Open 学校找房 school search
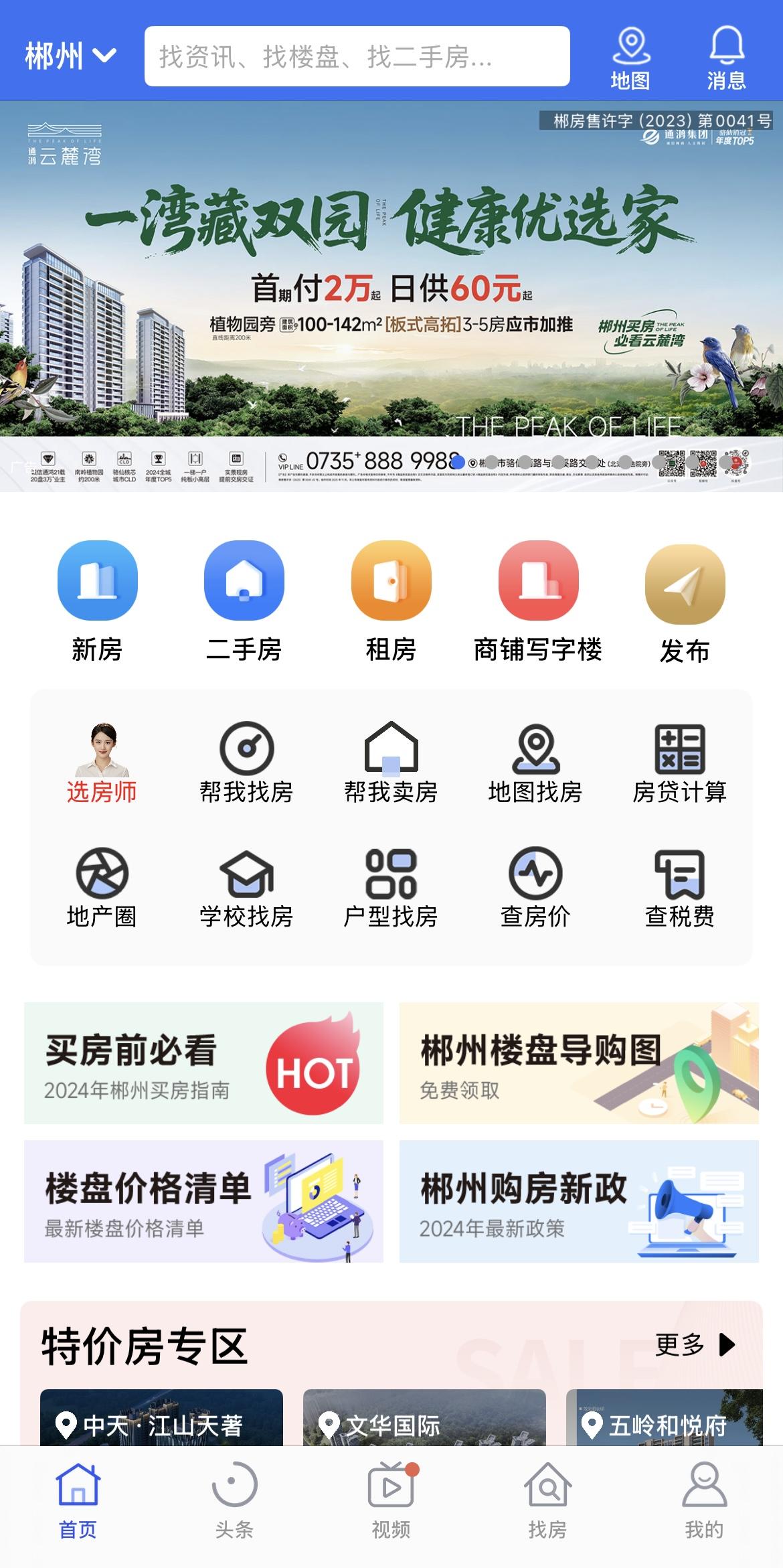The width and height of the screenshot is (783, 1568). [x=246, y=887]
